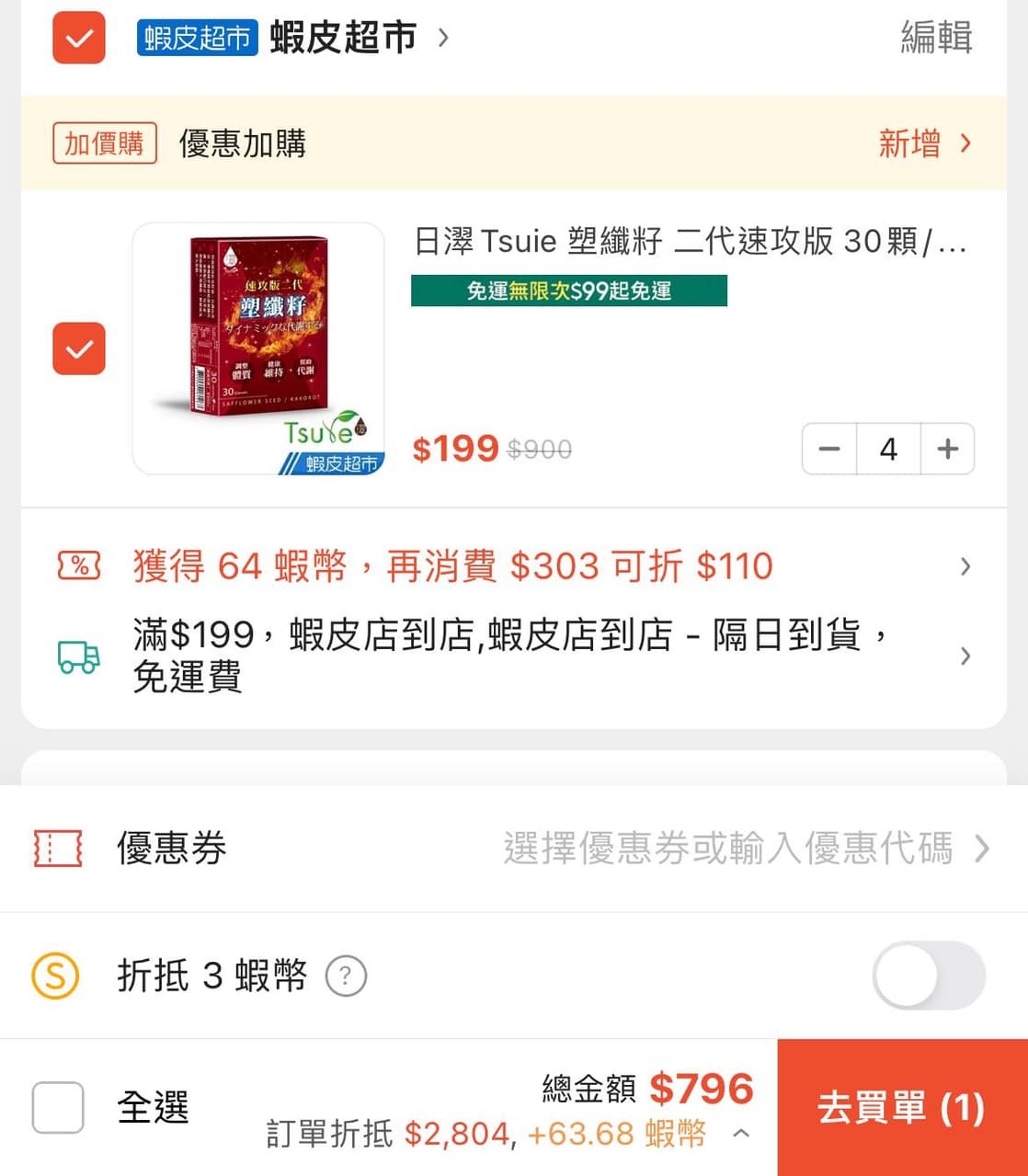
Task: Tick the 全選 select-all checkbox
Action: tap(58, 1107)
